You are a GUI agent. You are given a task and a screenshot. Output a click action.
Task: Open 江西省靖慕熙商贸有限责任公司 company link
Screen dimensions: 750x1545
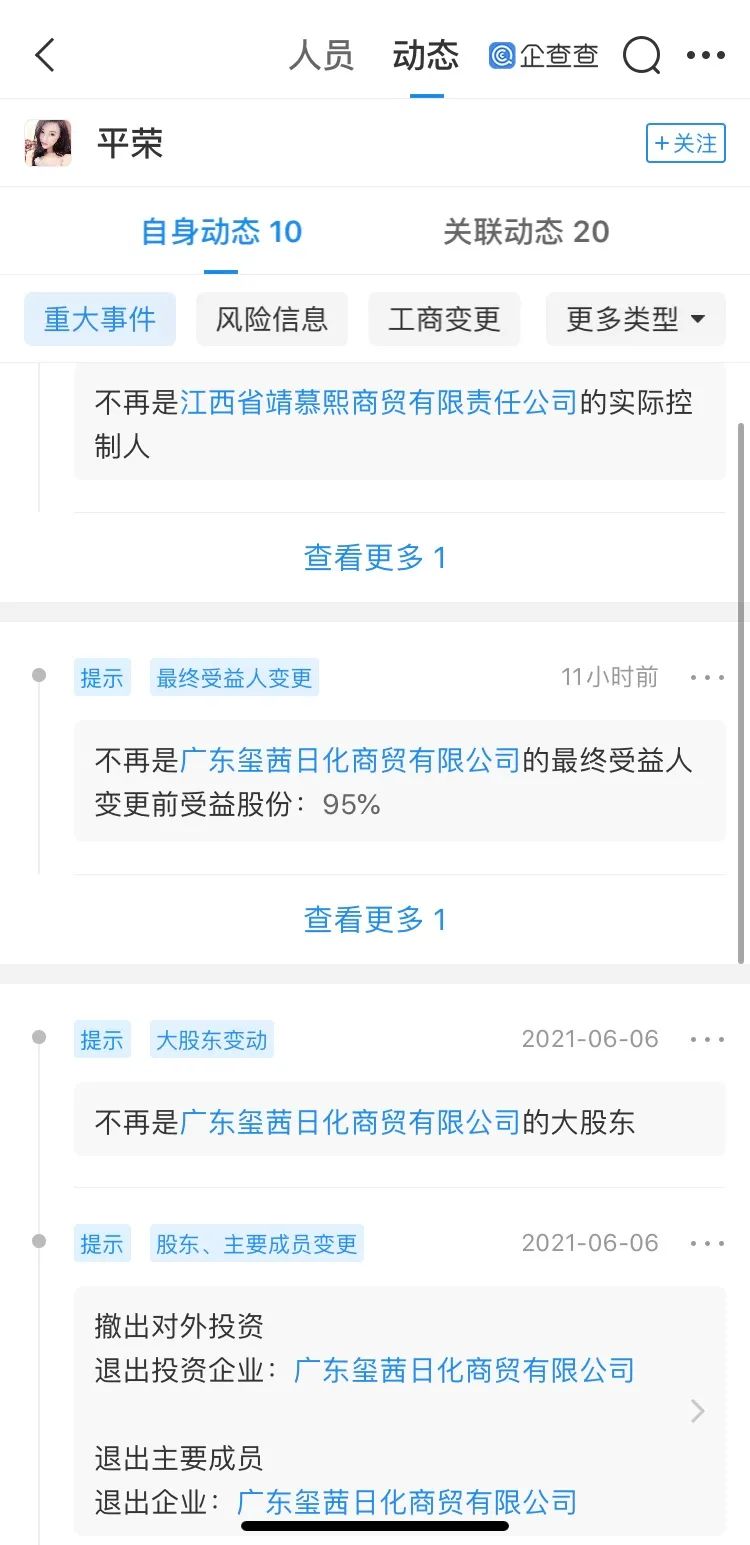[379, 402]
